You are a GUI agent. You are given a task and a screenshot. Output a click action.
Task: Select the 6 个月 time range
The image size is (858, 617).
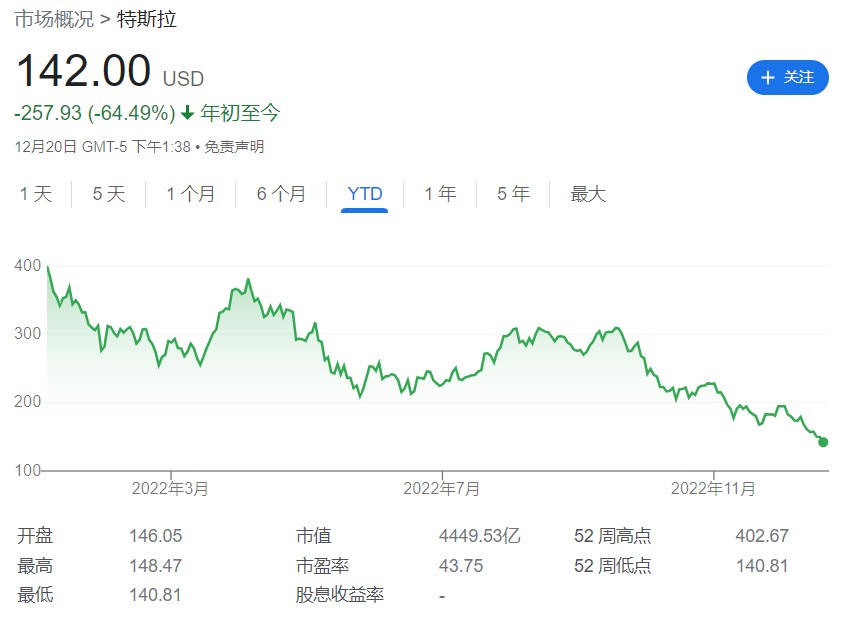pos(281,194)
